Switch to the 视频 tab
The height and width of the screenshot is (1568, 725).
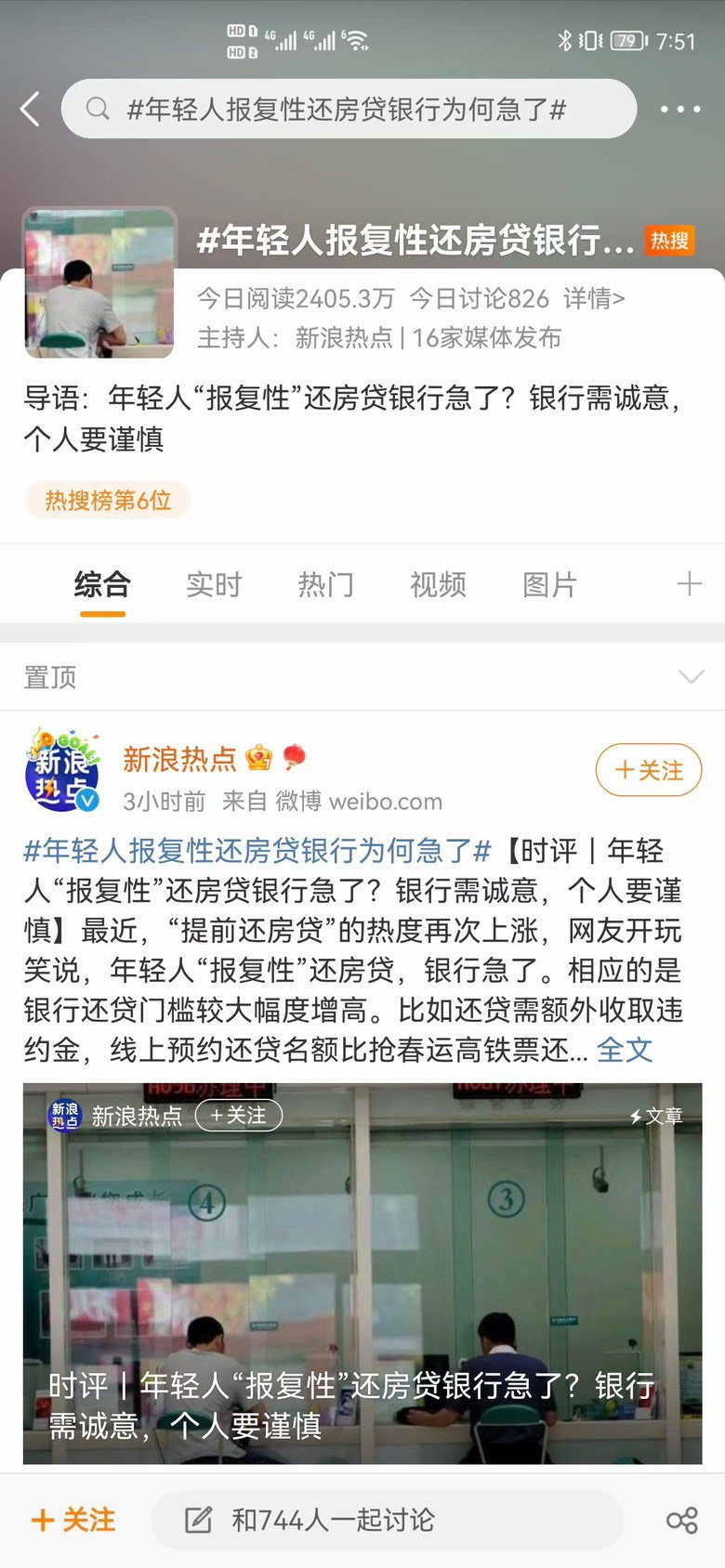pos(438,584)
